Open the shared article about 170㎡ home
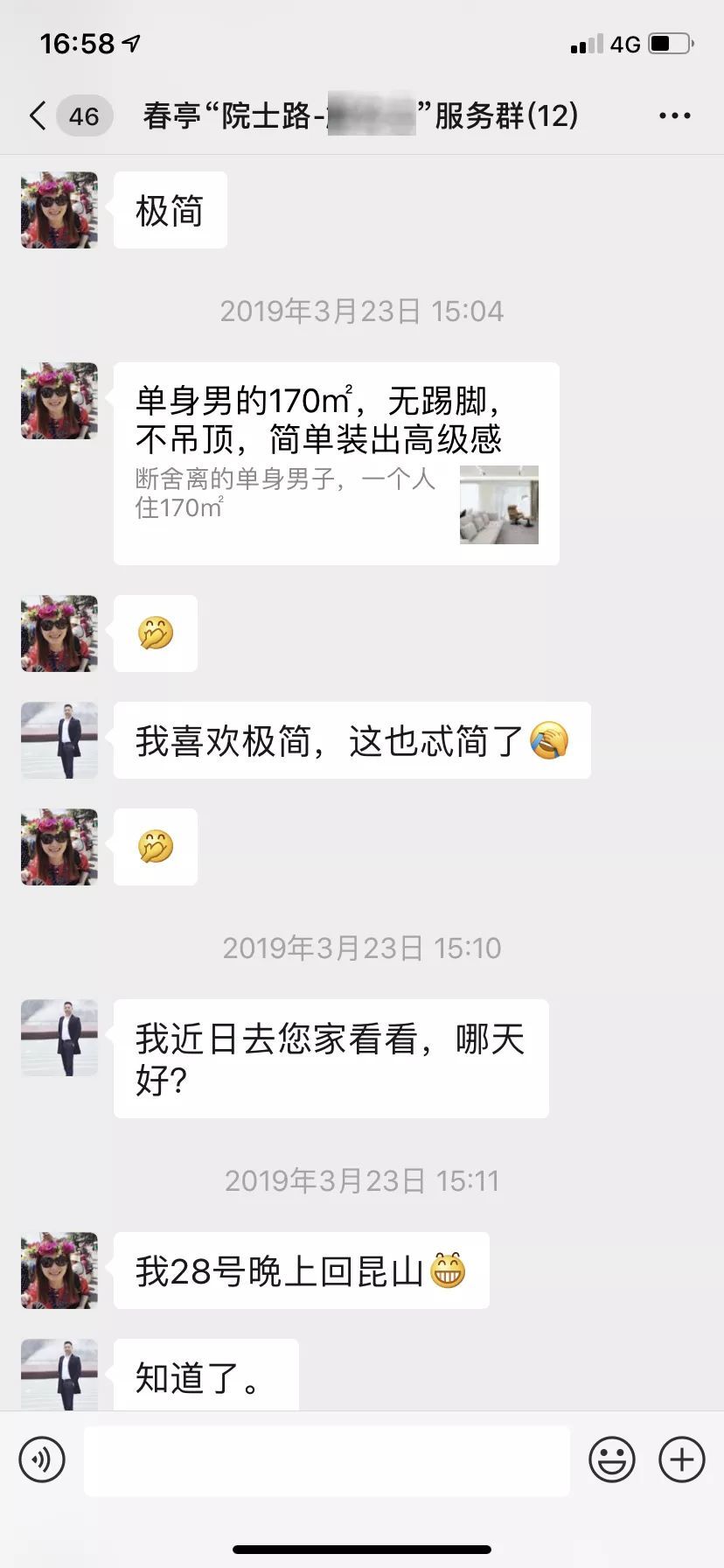This screenshot has width=724, height=1568. point(336,463)
